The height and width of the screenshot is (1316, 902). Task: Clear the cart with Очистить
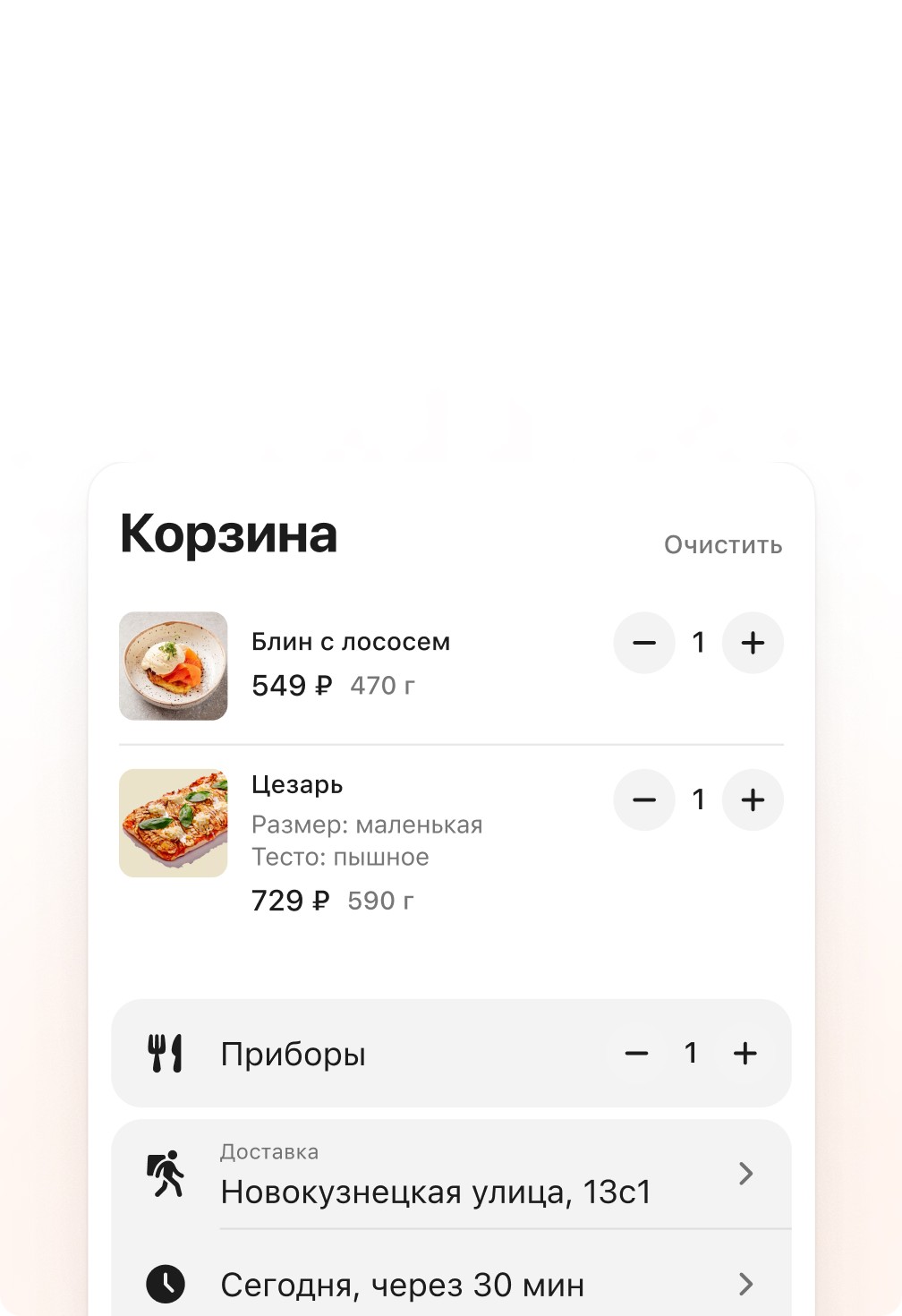(x=722, y=545)
